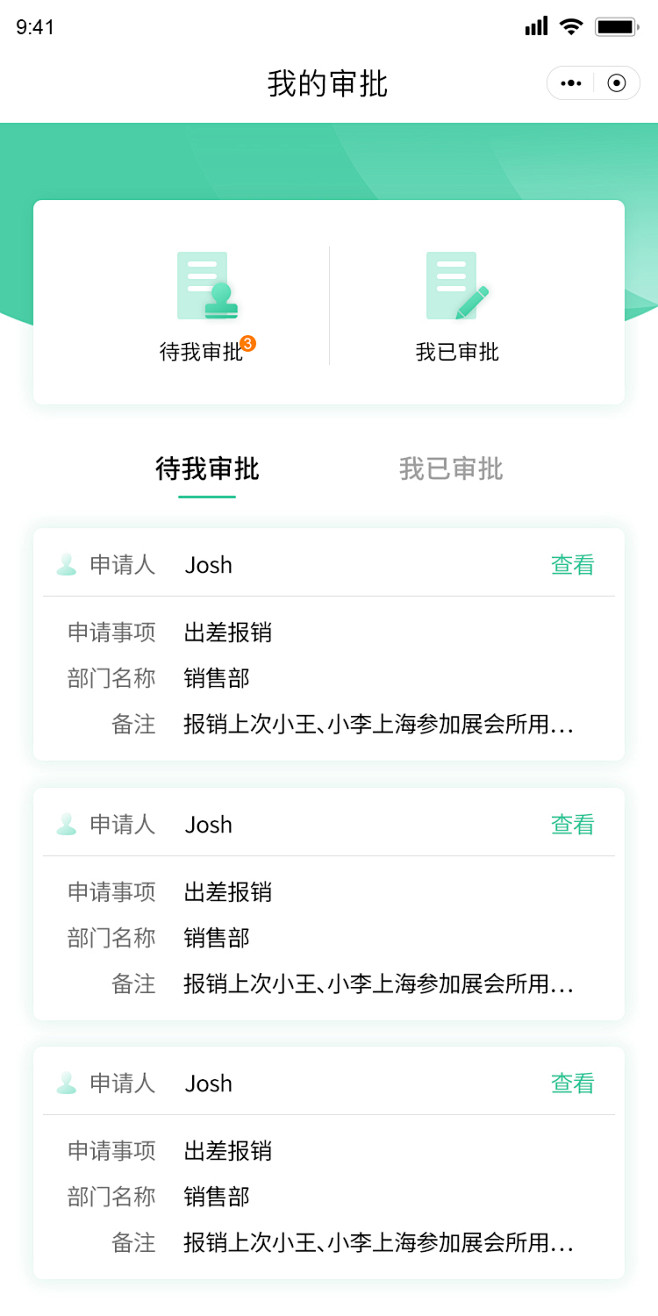Image resolution: width=658 pixels, height=1316 pixels.
Task: Tap 查看 on the first Josh request card
Action: (x=573, y=565)
